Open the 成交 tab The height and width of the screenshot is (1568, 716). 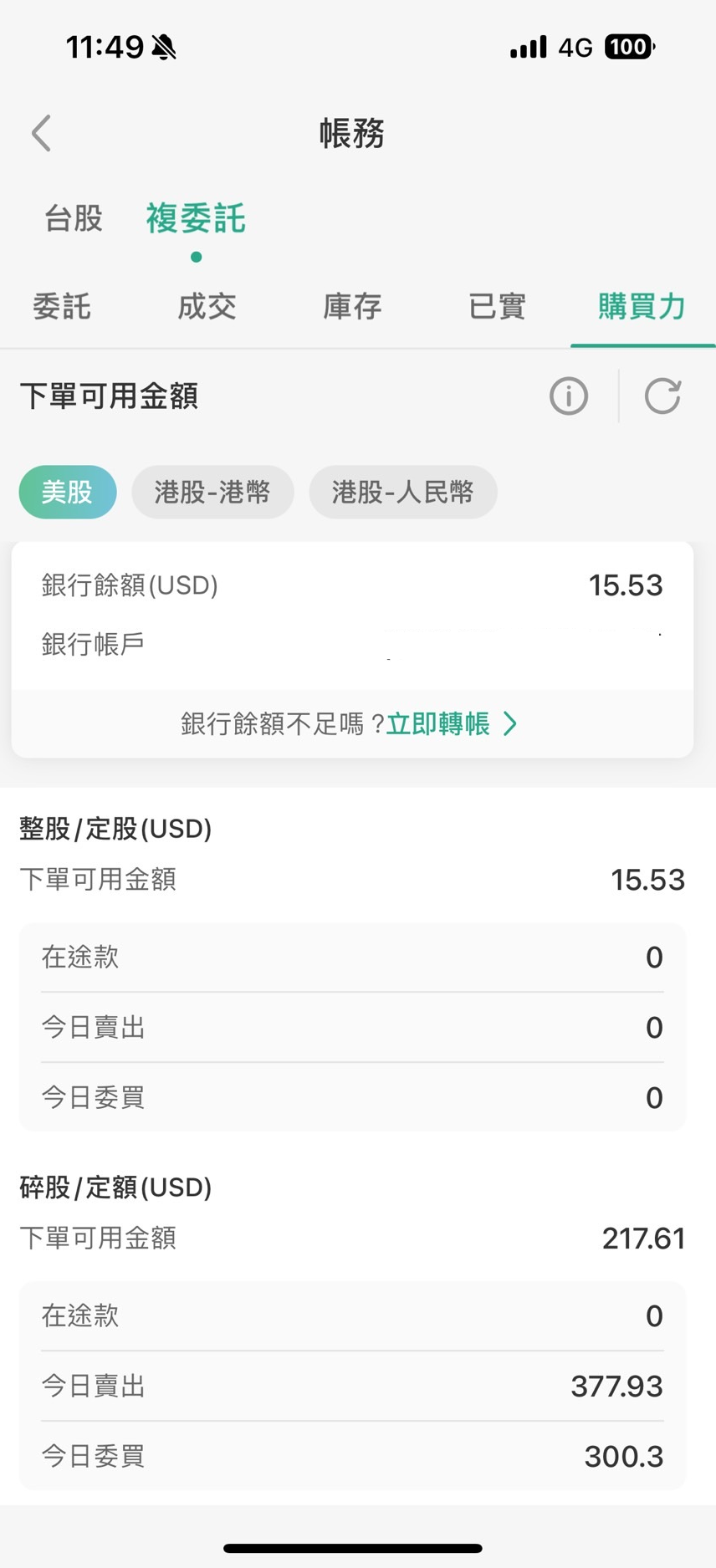coord(206,308)
